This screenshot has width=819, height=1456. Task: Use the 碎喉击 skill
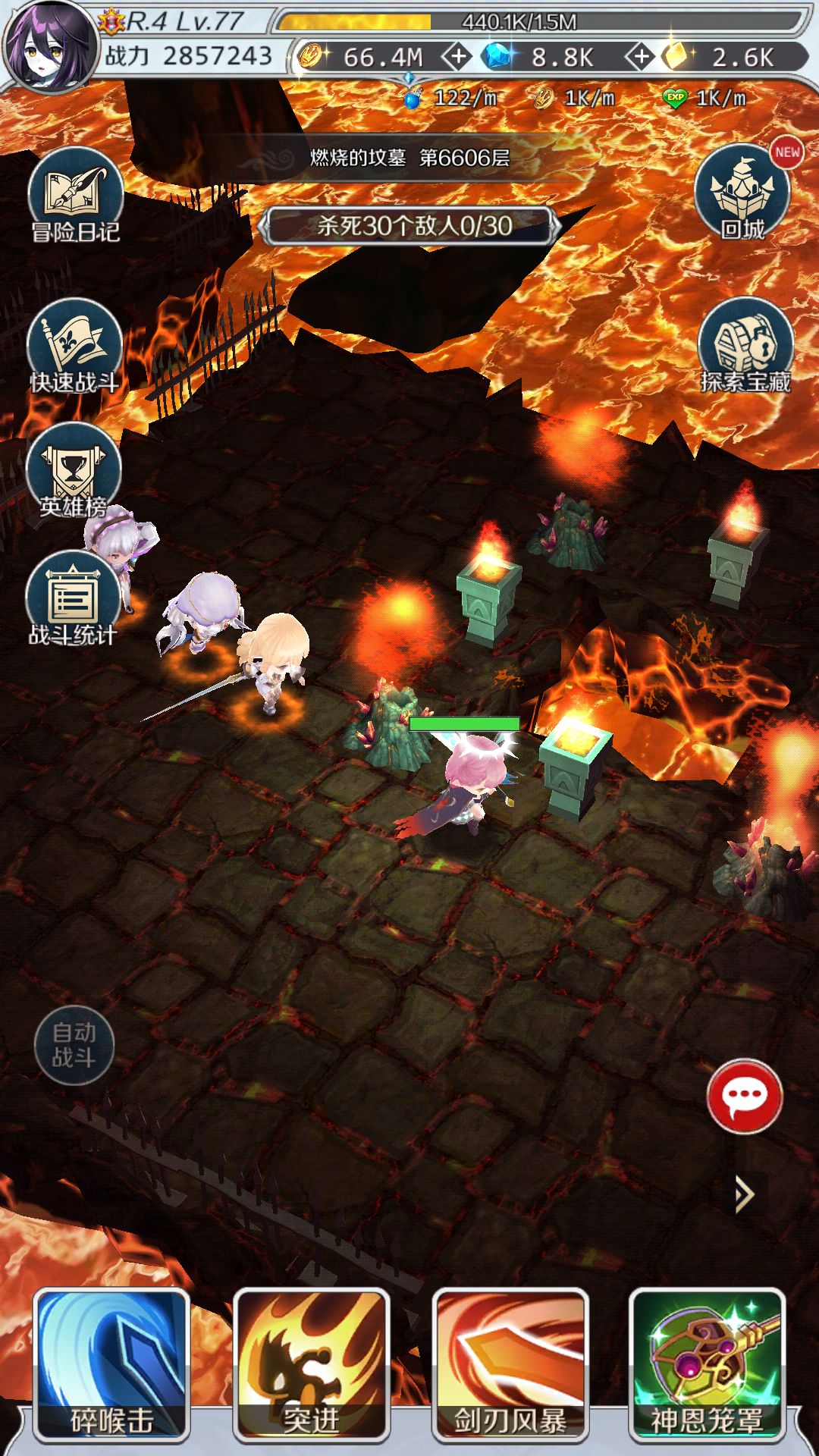111,1365
